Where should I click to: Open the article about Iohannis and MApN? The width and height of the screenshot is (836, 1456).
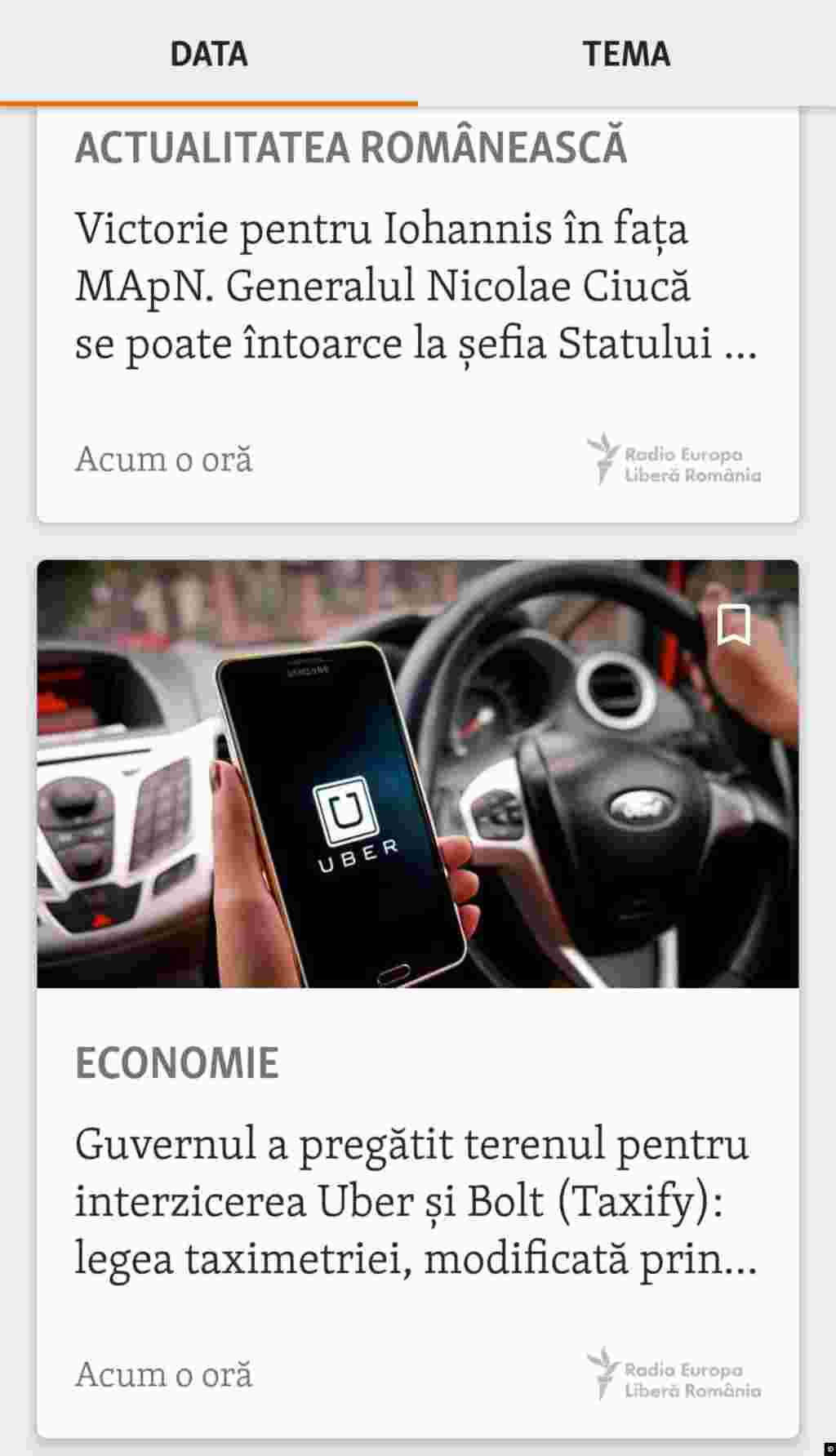(416, 286)
